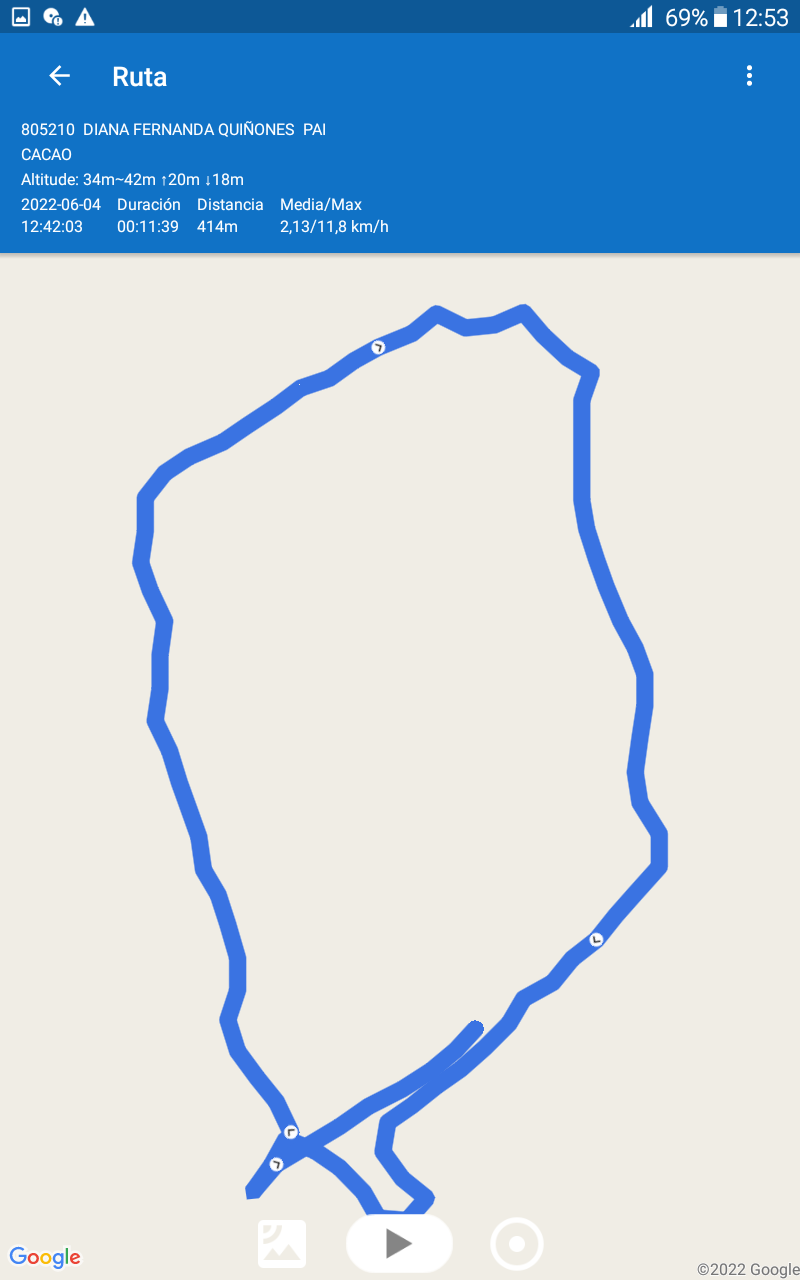Switch the map layer type
This screenshot has width=800, height=1280.
[x=282, y=1244]
